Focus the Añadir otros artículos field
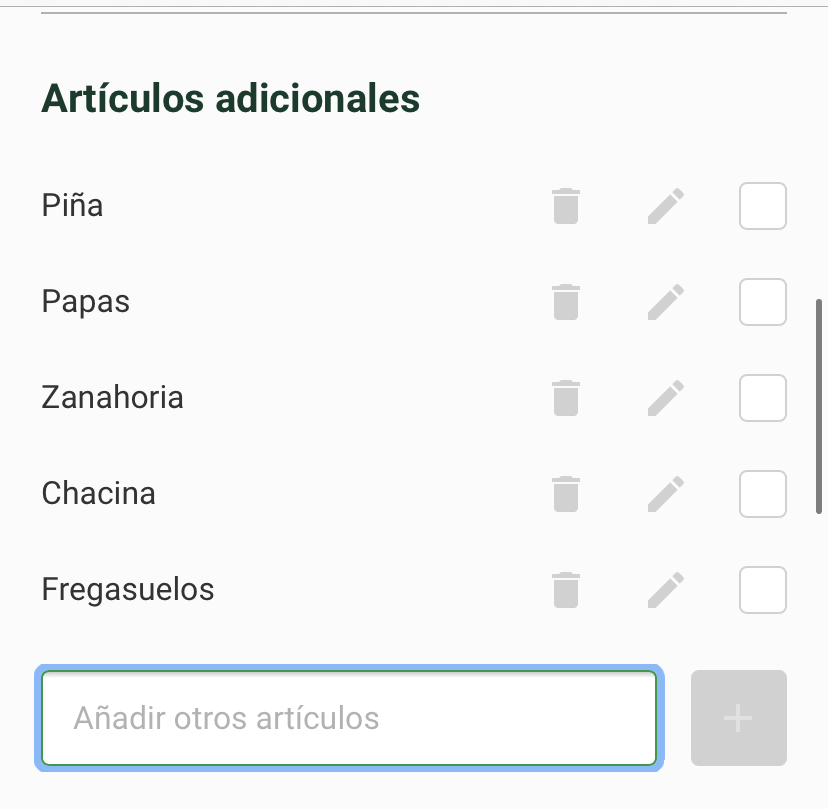Viewport: 828px width, 809px height. pos(348,718)
